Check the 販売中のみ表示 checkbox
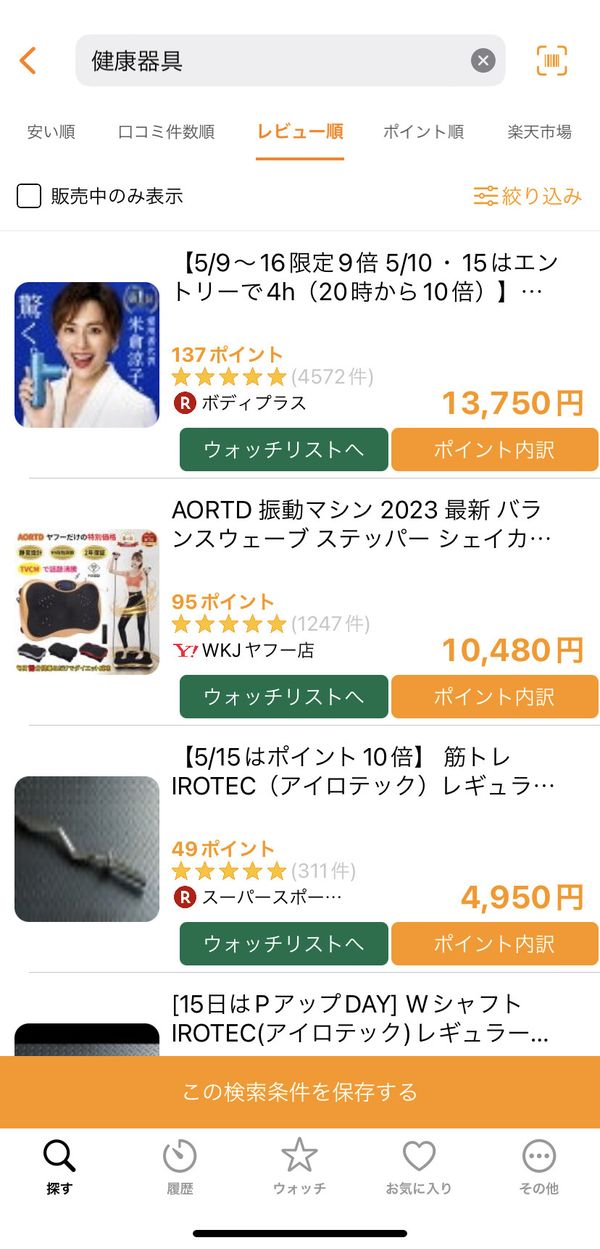This screenshot has width=600, height=1249. (29, 196)
